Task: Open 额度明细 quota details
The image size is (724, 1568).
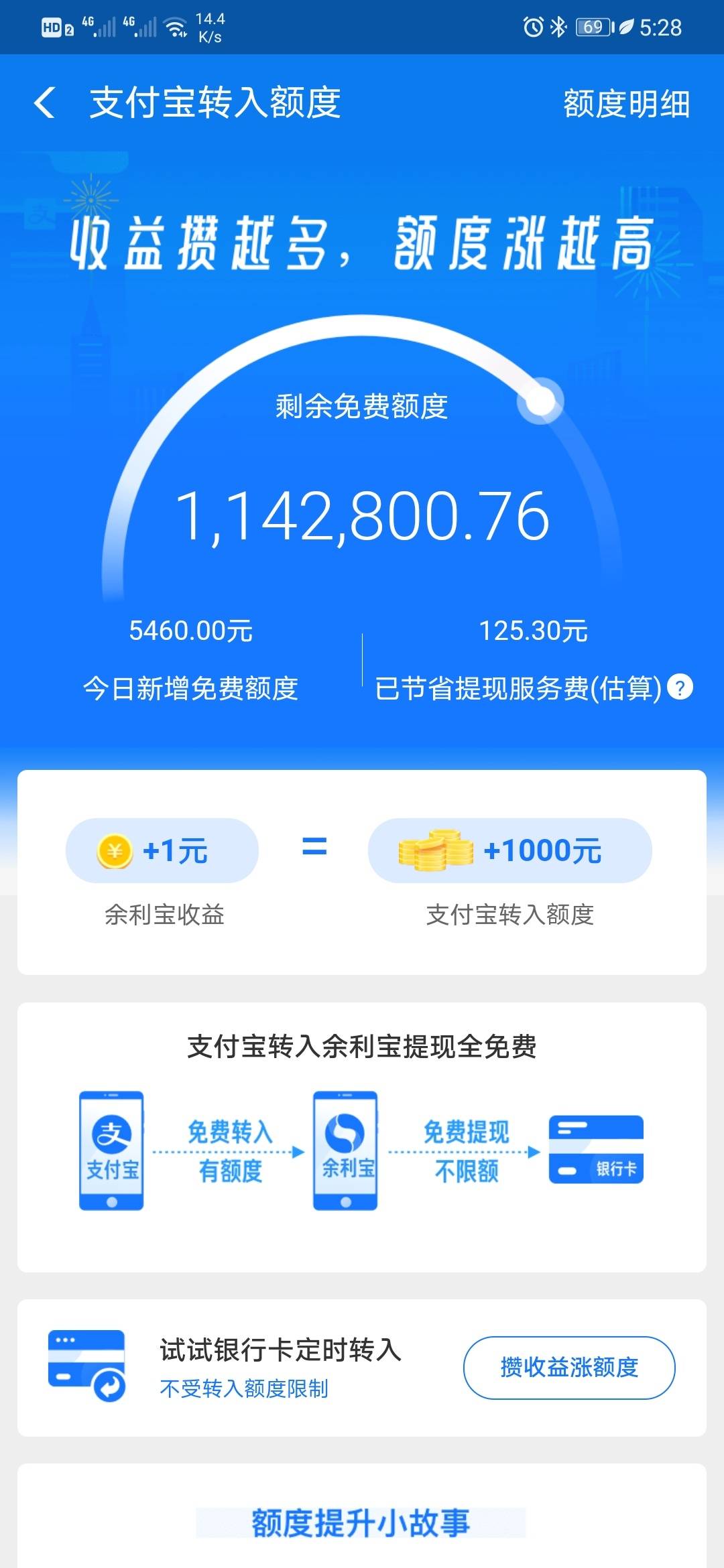Action: click(x=626, y=104)
